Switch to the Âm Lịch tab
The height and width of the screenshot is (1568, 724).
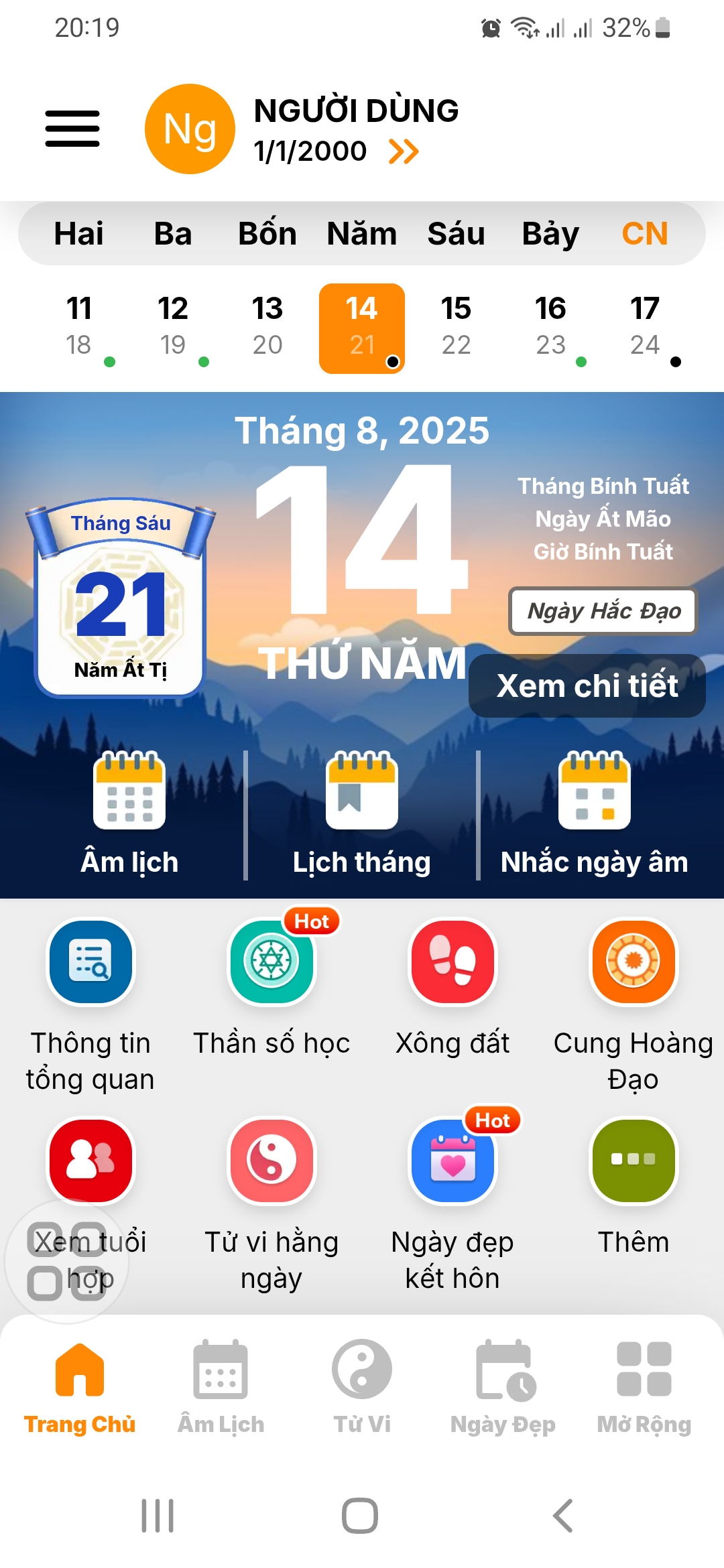(x=221, y=1386)
